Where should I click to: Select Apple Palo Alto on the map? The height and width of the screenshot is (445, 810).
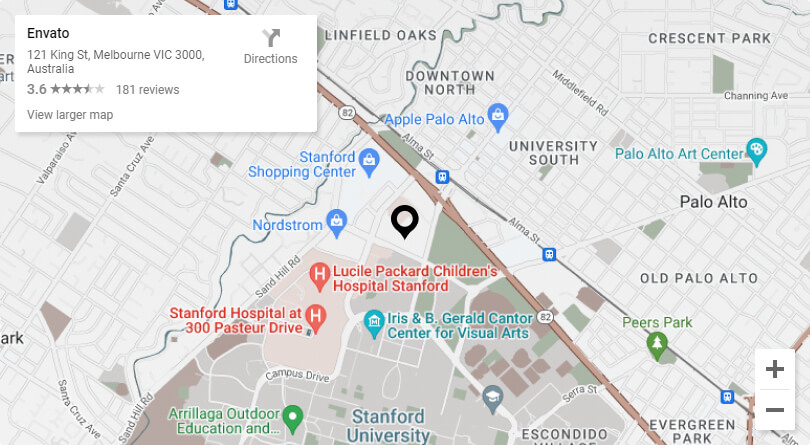coord(497,118)
